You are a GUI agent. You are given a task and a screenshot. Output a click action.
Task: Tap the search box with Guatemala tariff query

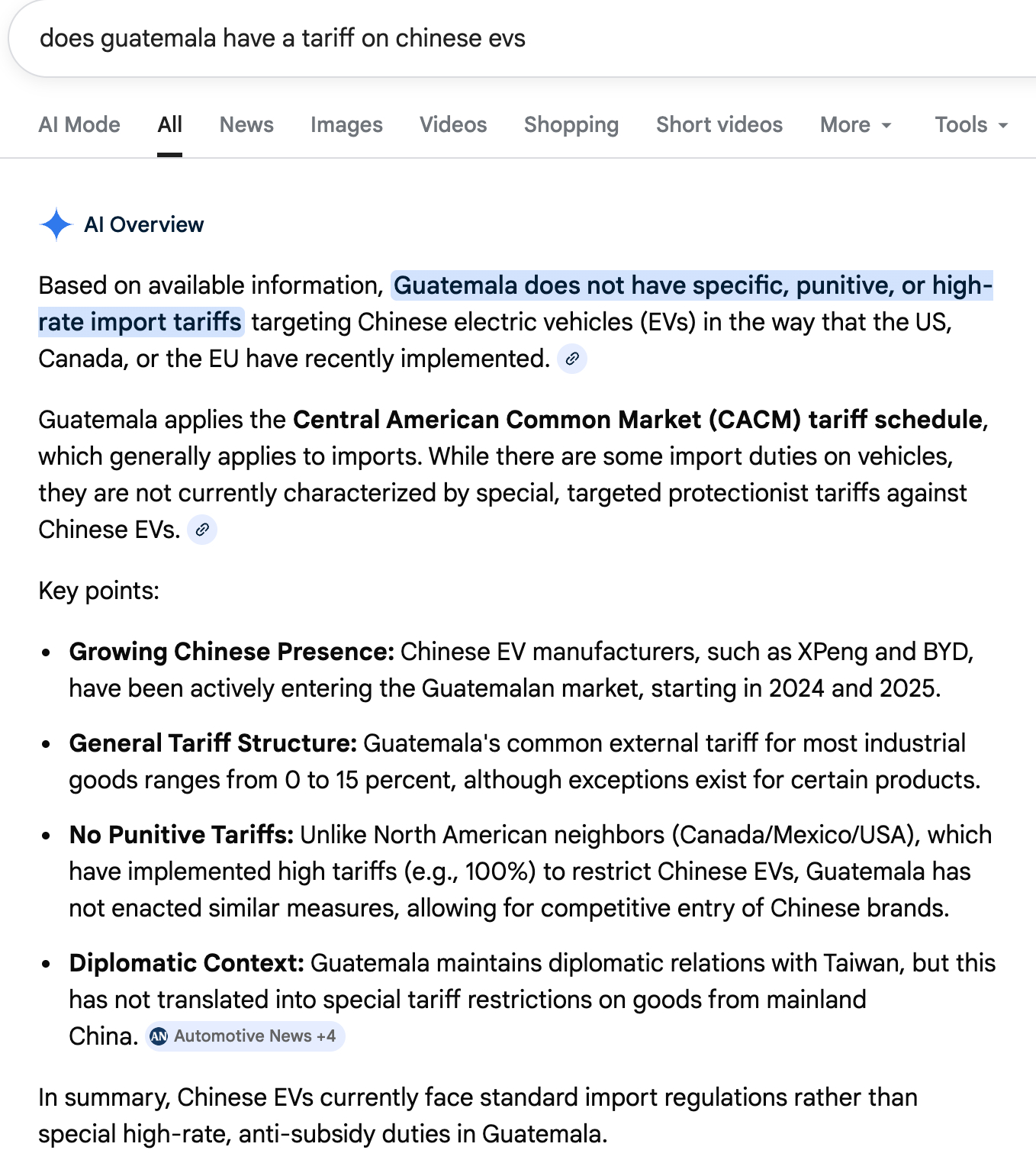pos(458,38)
